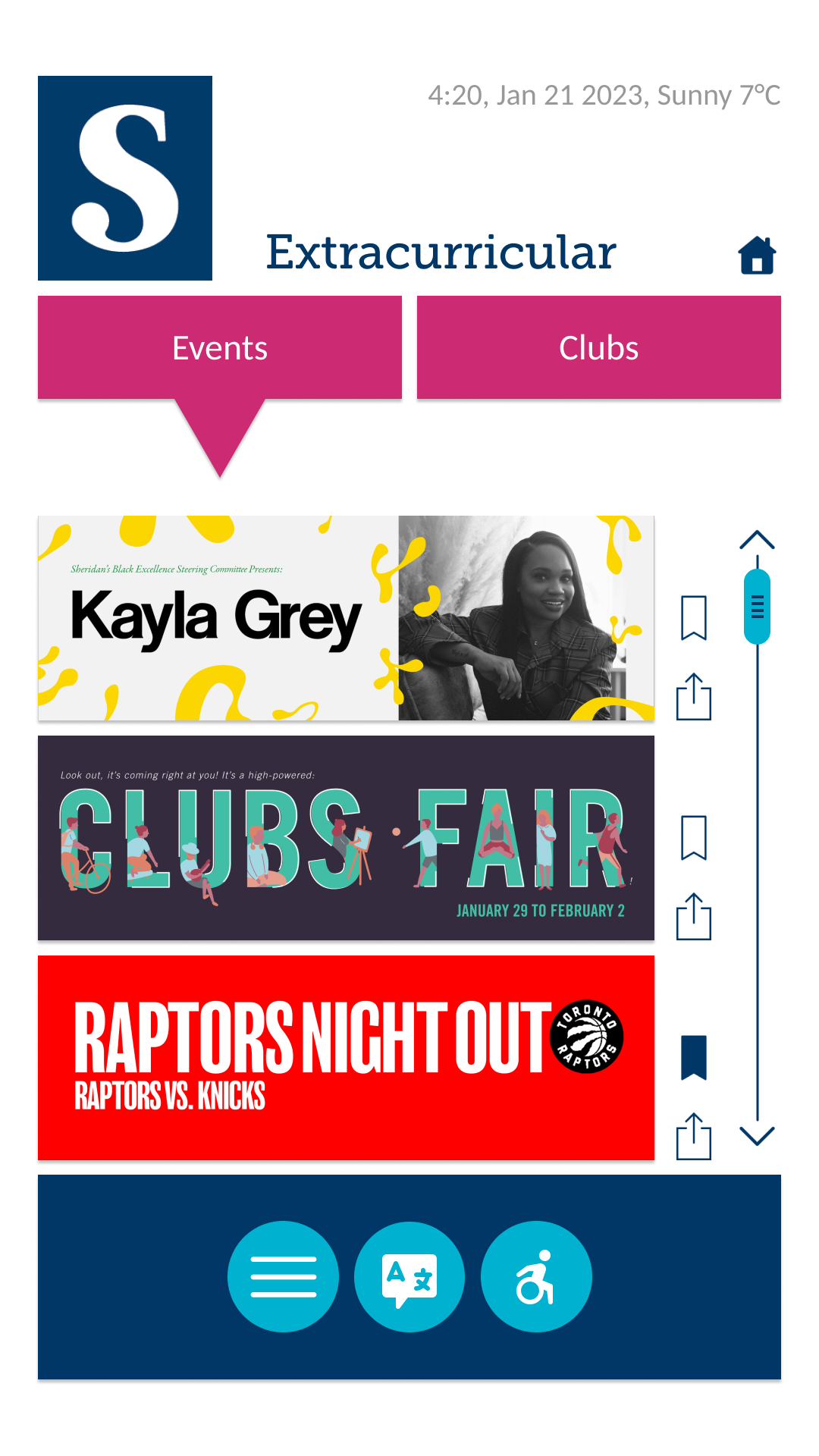Tap the down arrow of the event list
The width and height of the screenshot is (819, 1456).
pos(757,1135)
